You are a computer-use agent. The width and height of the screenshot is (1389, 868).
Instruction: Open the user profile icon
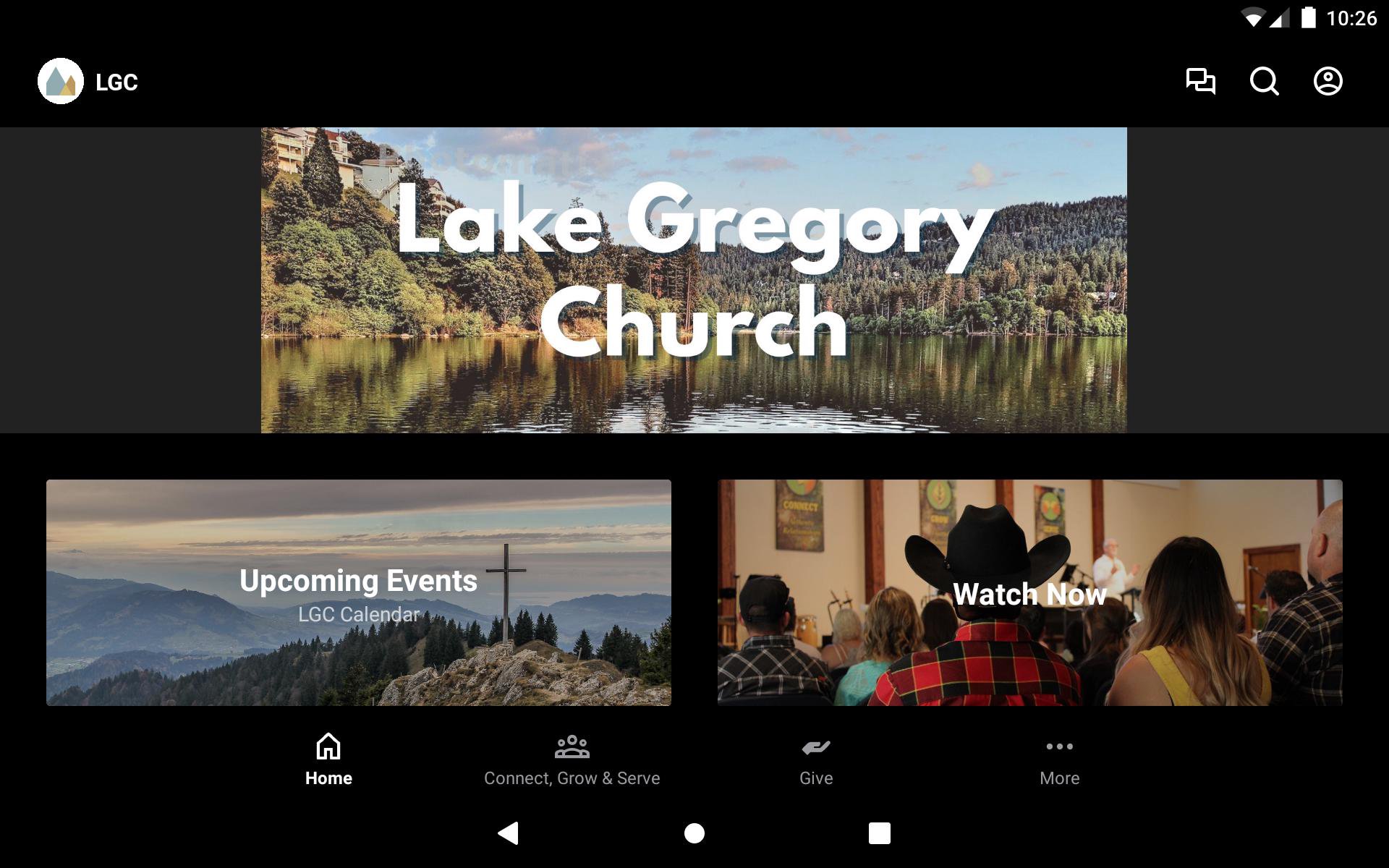point(1328,81)
